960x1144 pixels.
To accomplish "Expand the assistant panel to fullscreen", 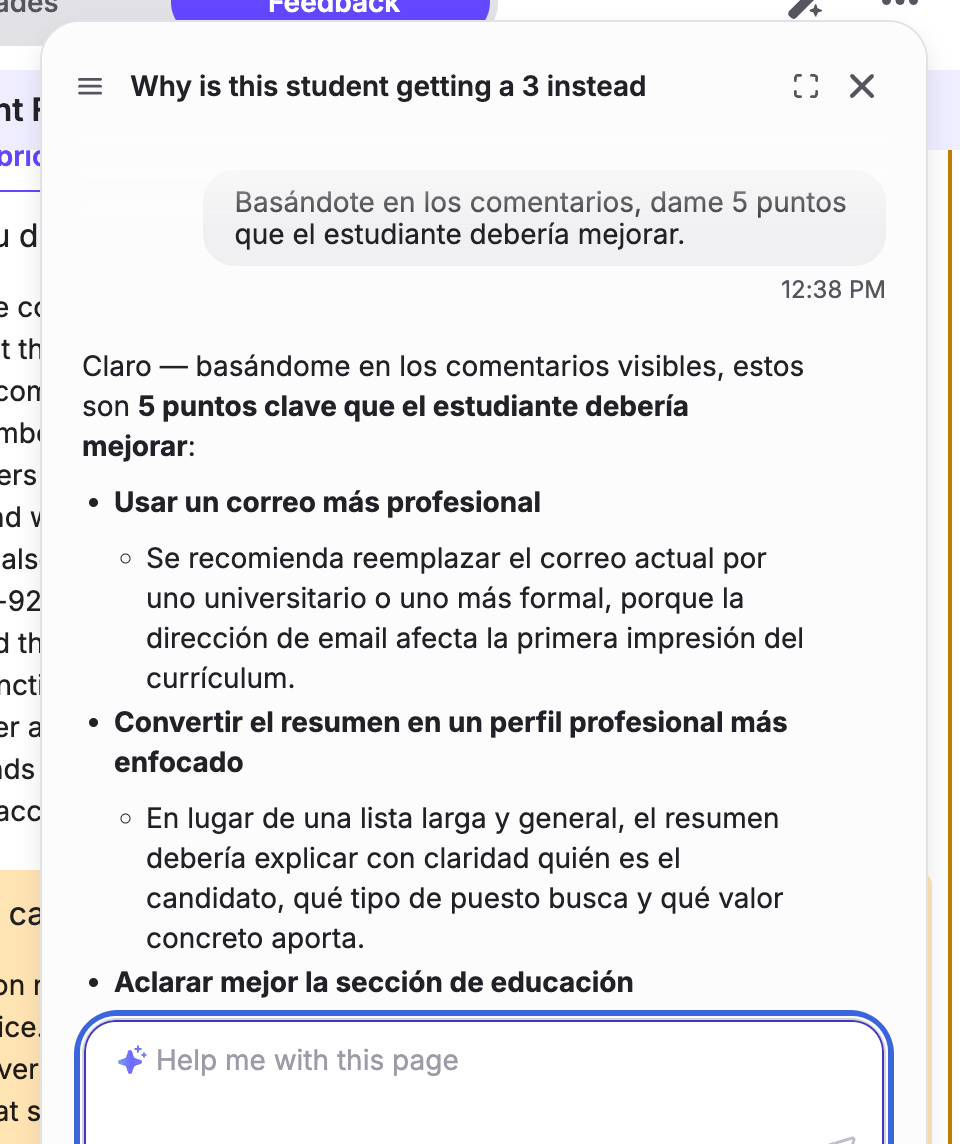I will pos(805,86).
